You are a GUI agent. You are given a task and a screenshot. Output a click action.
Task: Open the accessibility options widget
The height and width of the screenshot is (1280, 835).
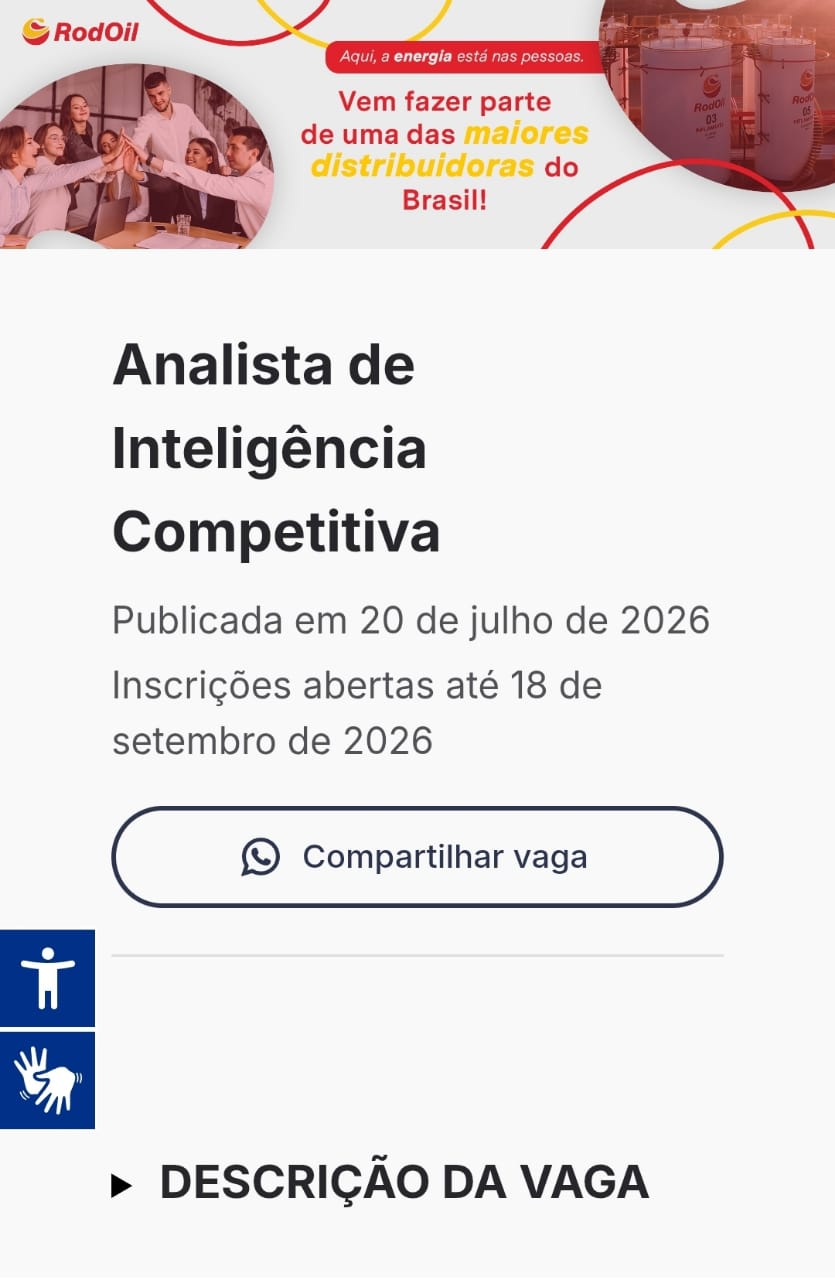coord(47,978)
